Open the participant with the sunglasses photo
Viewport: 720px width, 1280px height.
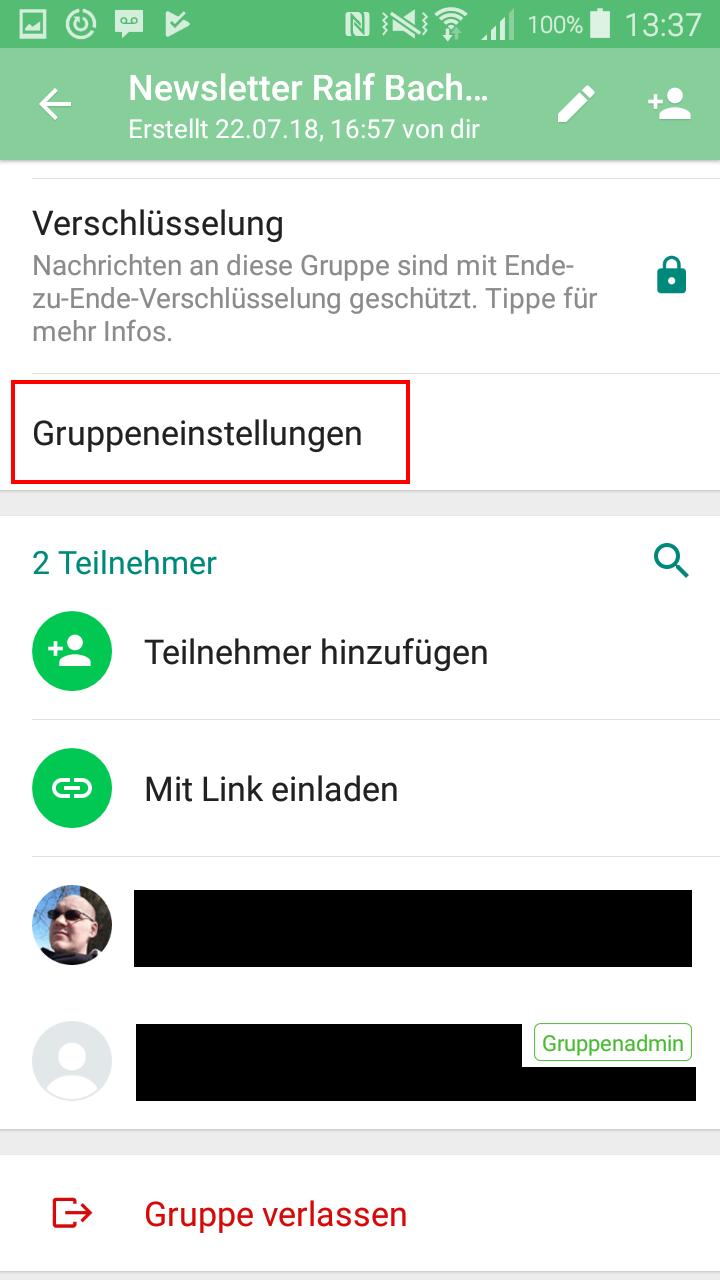coord(360,925)
